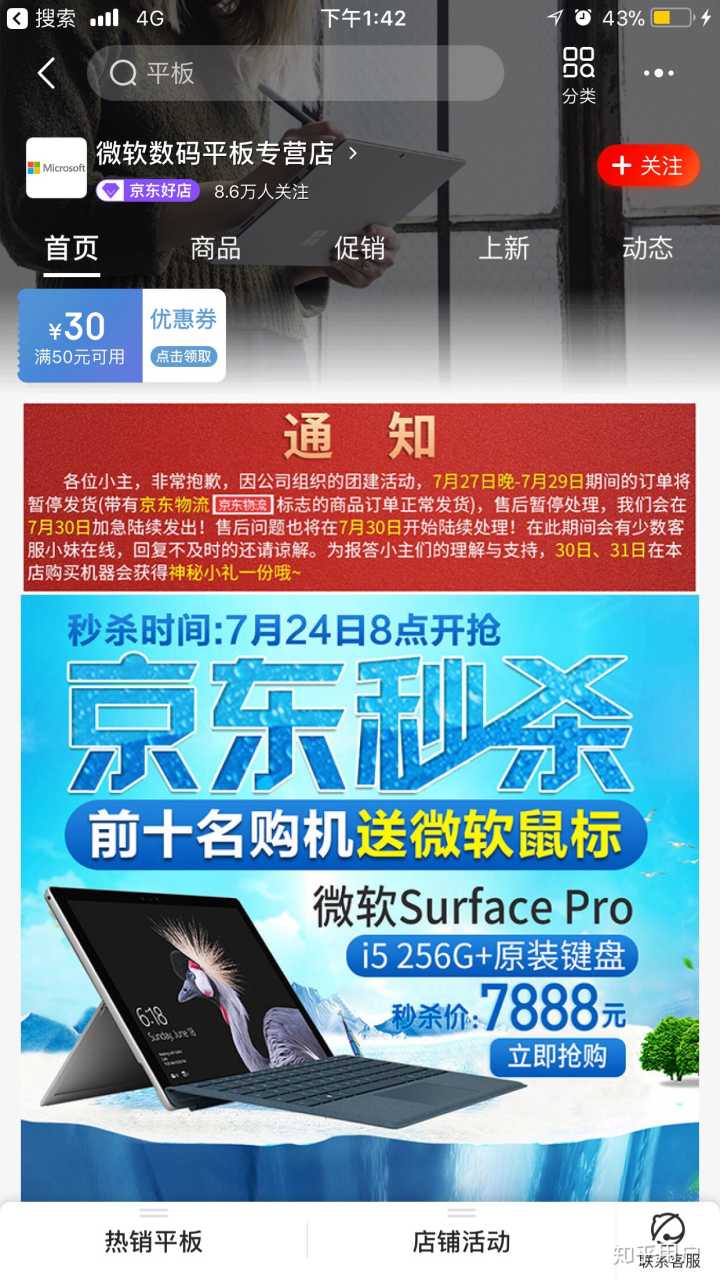Tap the 平板 search box

click(295, 73)
